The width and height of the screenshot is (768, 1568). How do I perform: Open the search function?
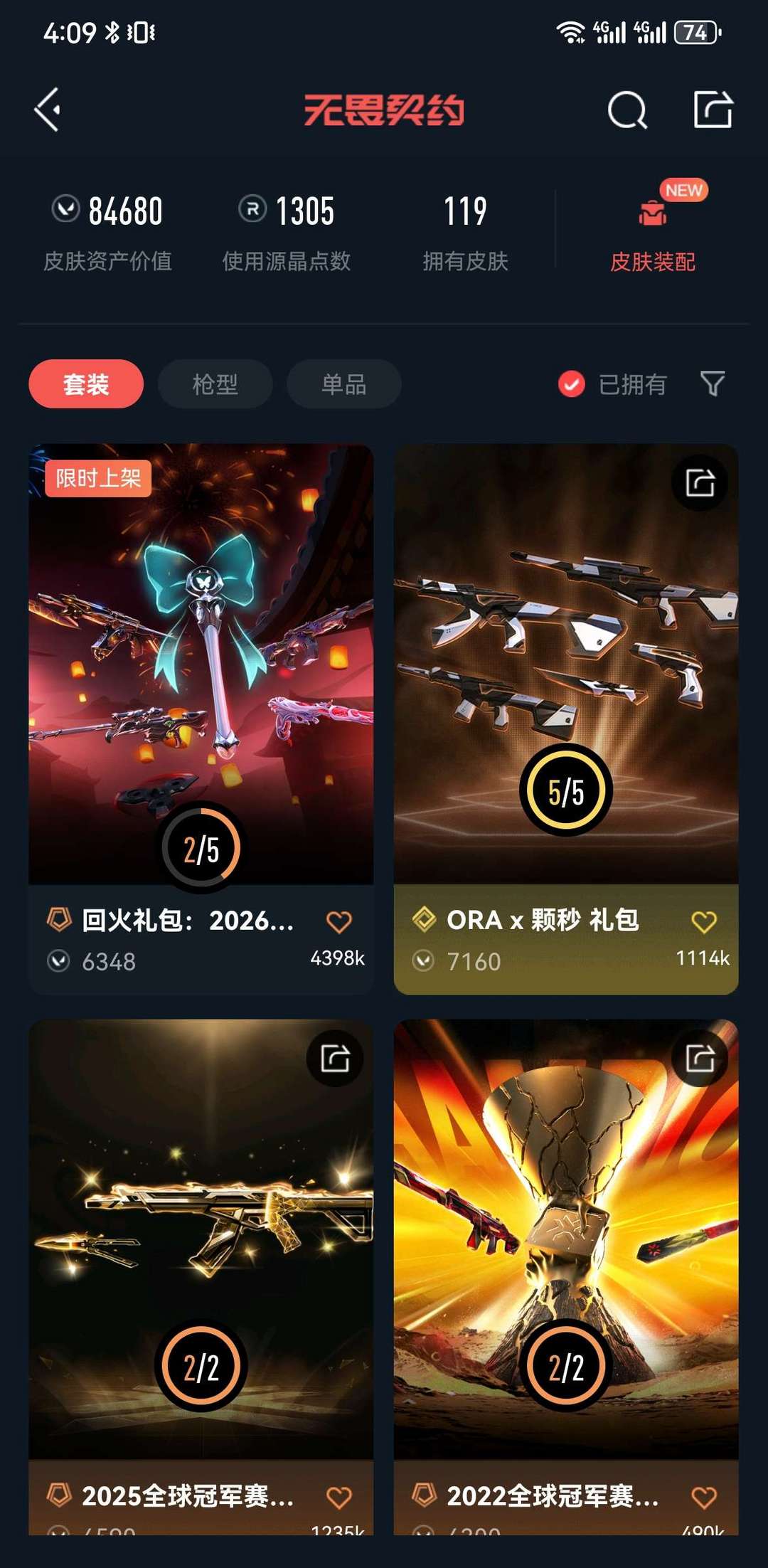(626, 110)
